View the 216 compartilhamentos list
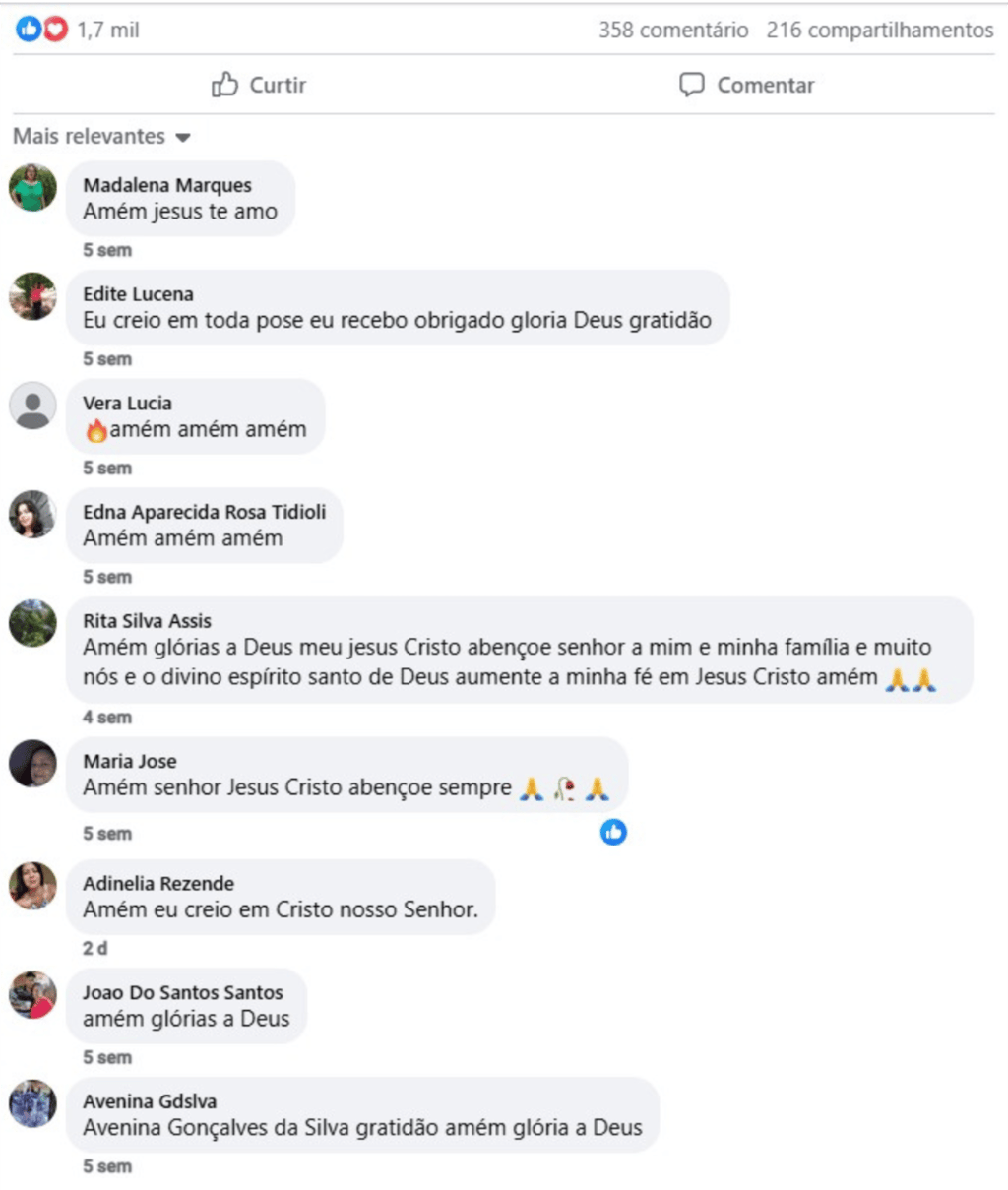Viewport: 1008px width, 1190px height. [x=880, y=31]
